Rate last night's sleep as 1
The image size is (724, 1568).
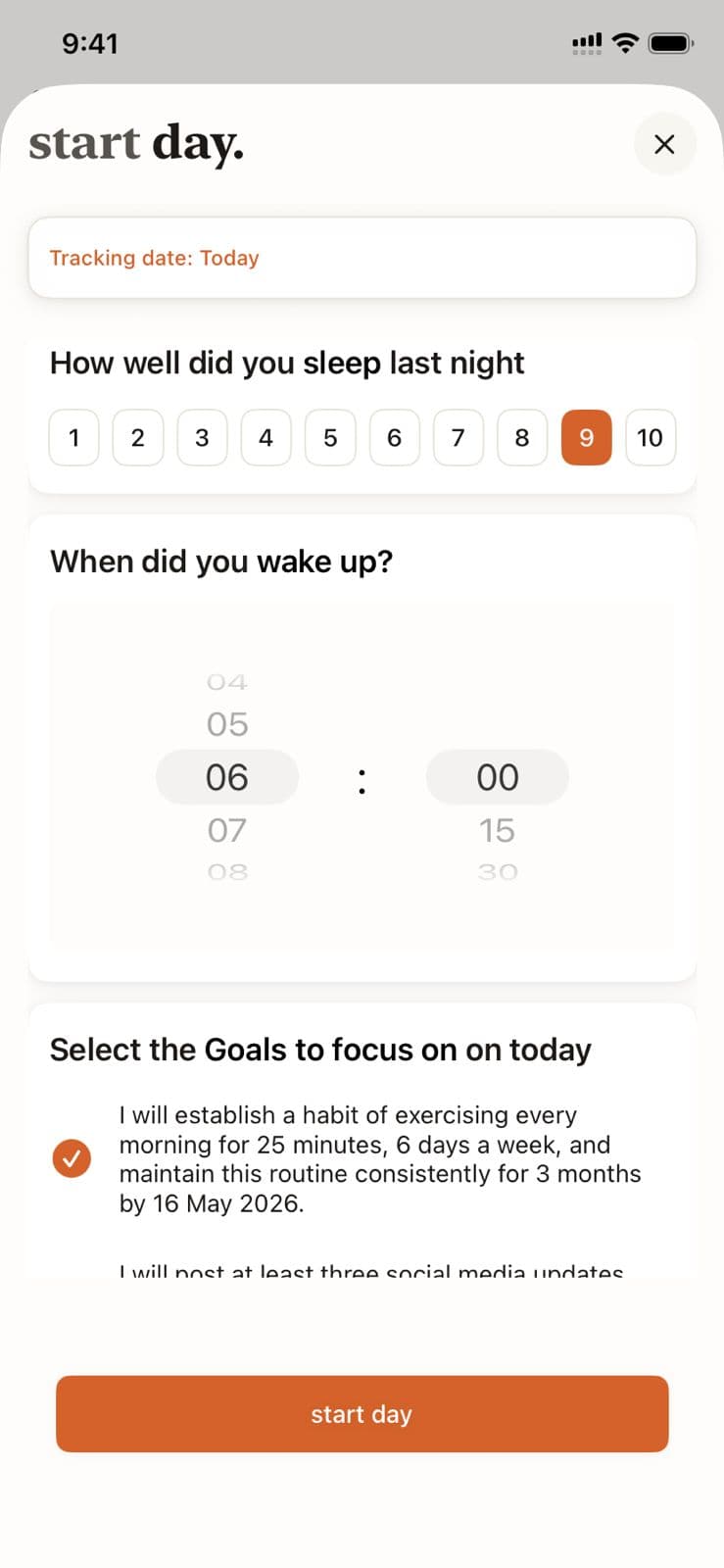73,438
